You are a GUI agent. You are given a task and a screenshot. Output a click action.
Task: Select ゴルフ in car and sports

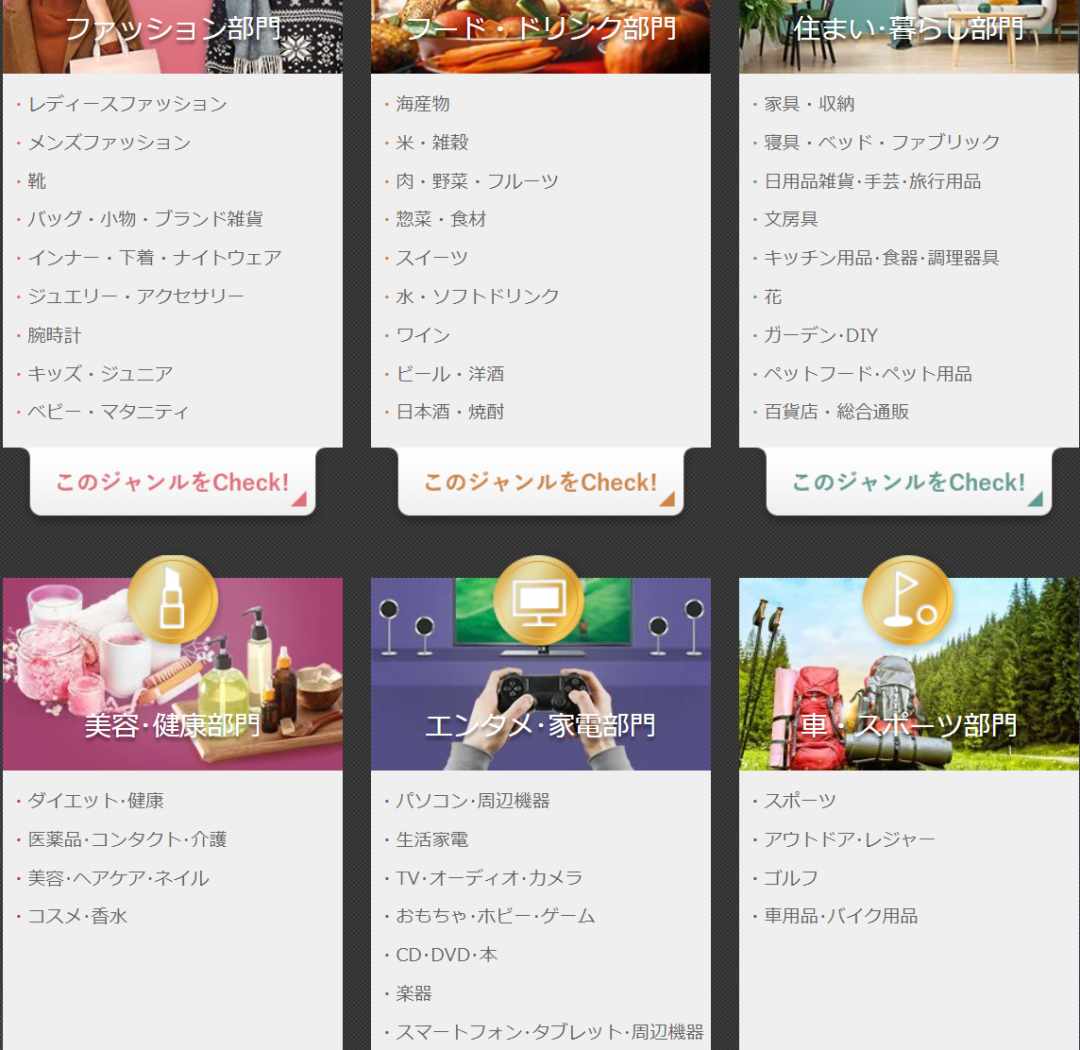(x=790, y=878)
